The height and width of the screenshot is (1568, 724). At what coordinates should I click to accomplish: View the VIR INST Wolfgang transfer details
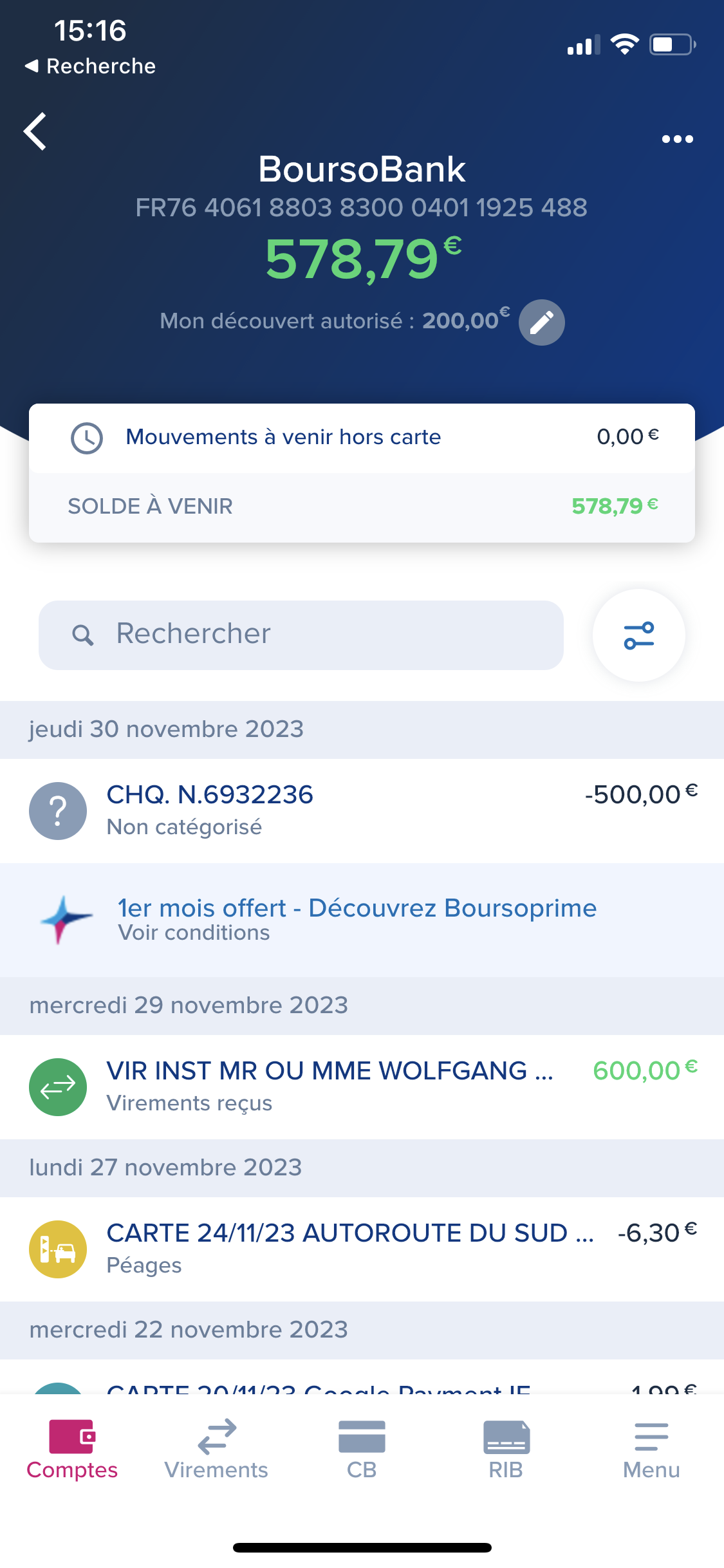pos(362,1087)
